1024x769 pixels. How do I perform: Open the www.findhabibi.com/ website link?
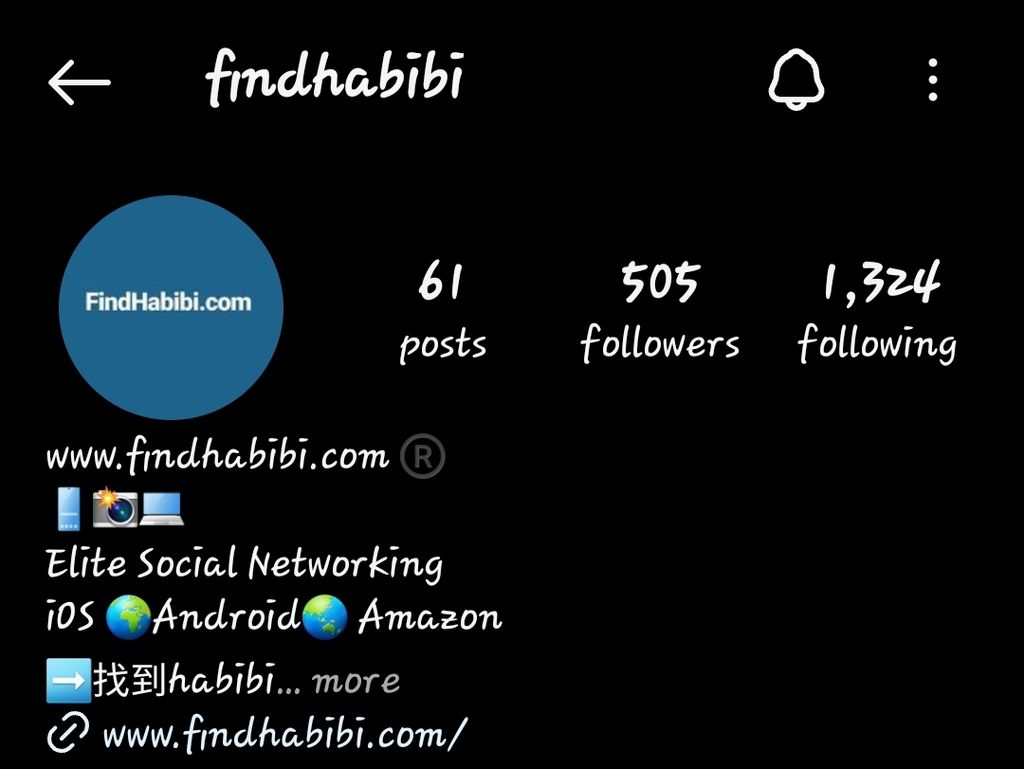click(284, 736)
